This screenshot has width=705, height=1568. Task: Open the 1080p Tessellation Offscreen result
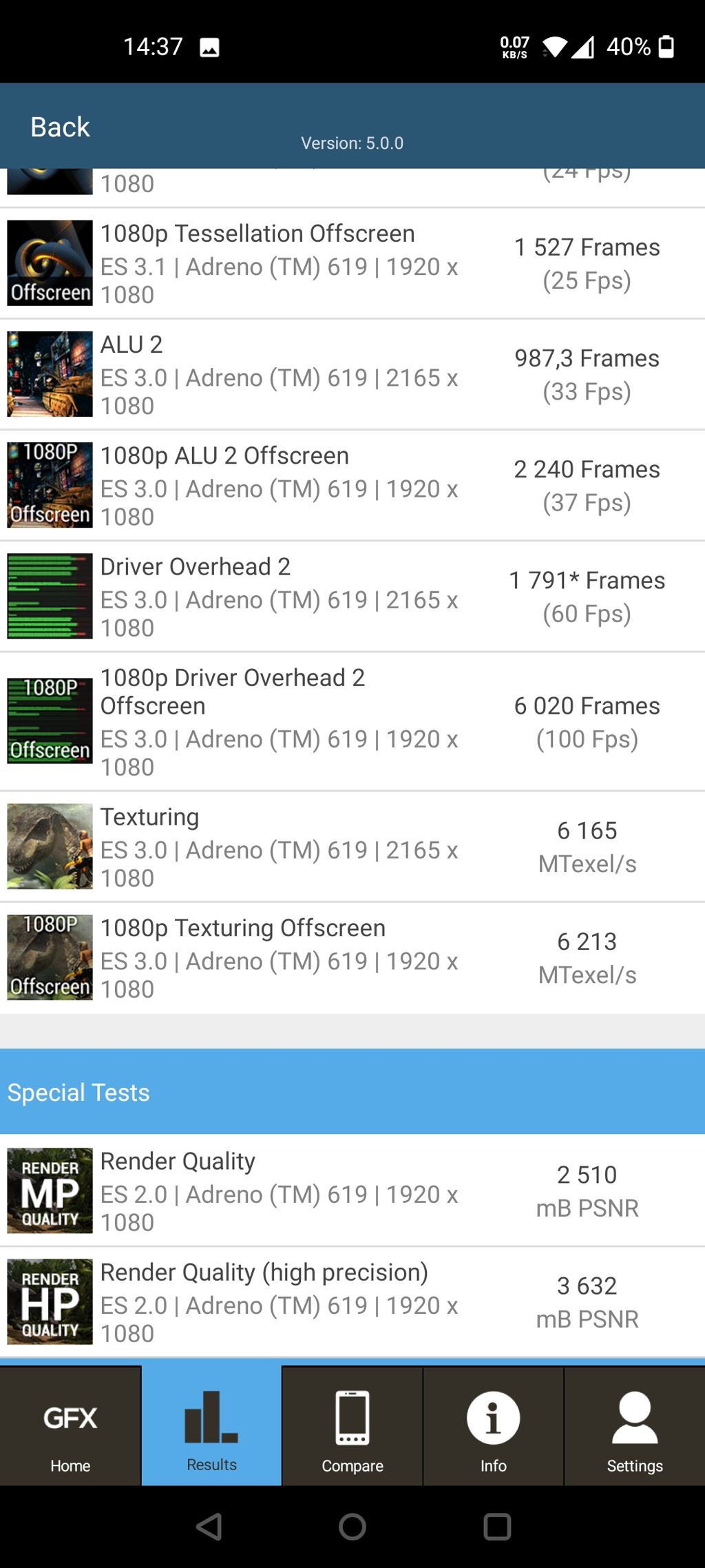352,264
